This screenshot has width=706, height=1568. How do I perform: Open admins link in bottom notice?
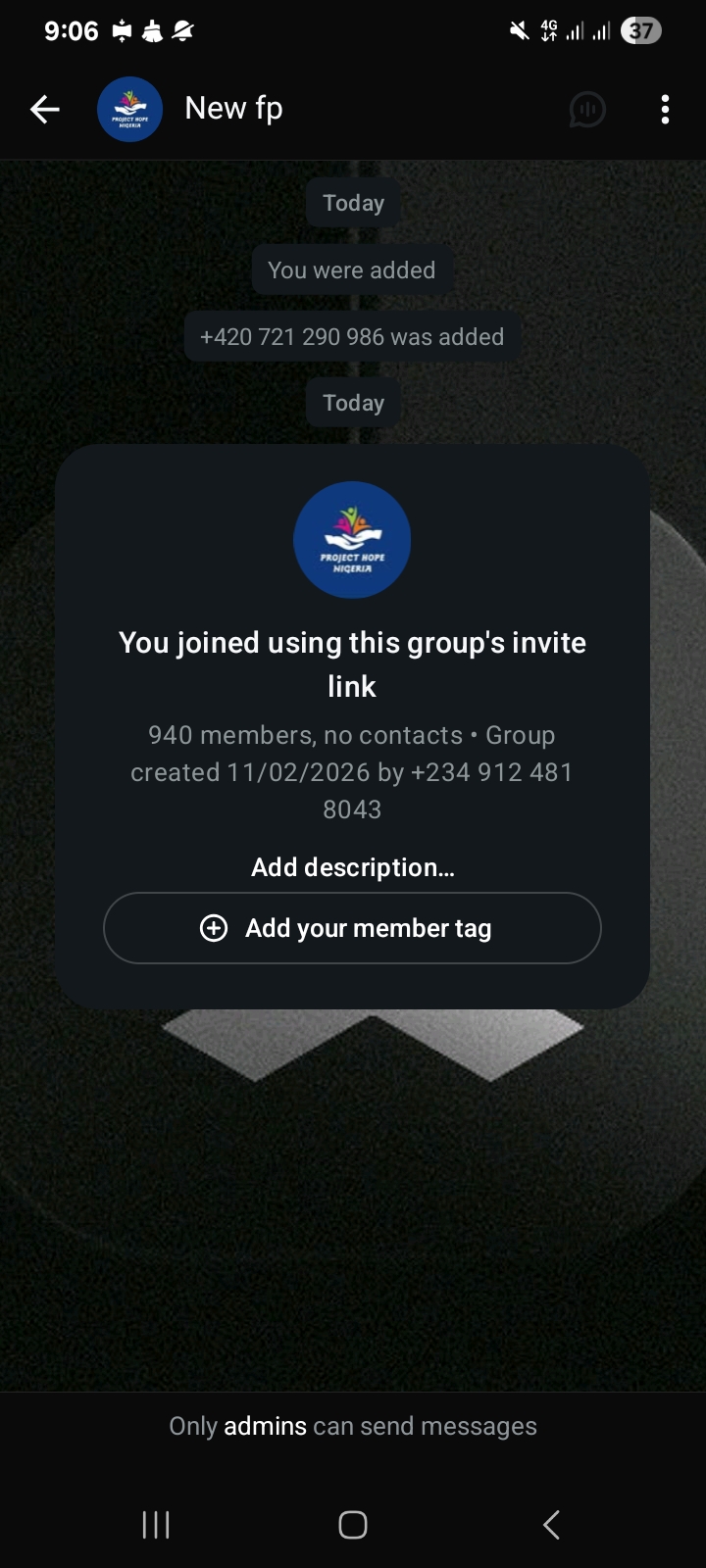pos(265,1426)
